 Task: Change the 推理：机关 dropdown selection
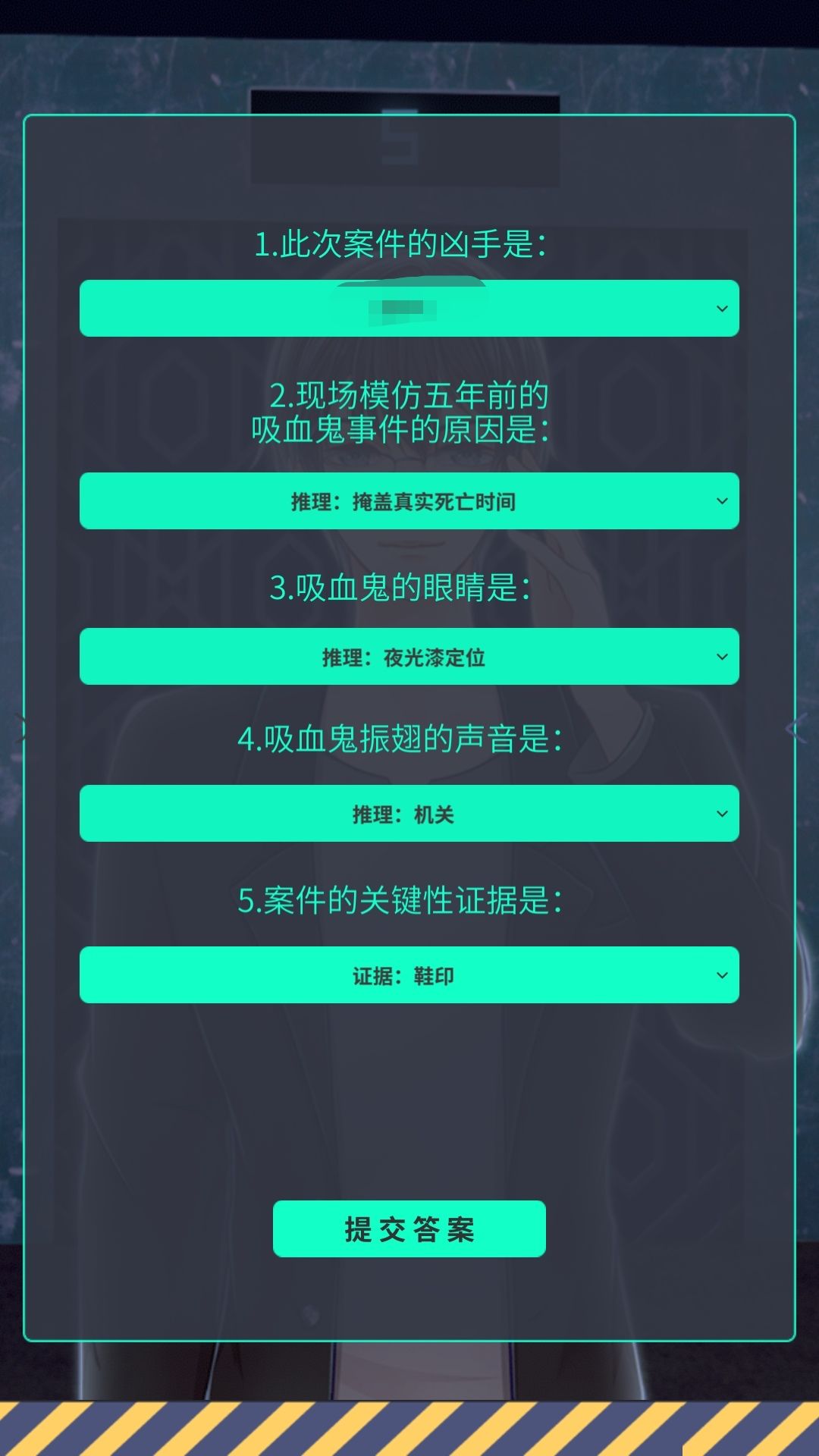(x=409, y=814)
